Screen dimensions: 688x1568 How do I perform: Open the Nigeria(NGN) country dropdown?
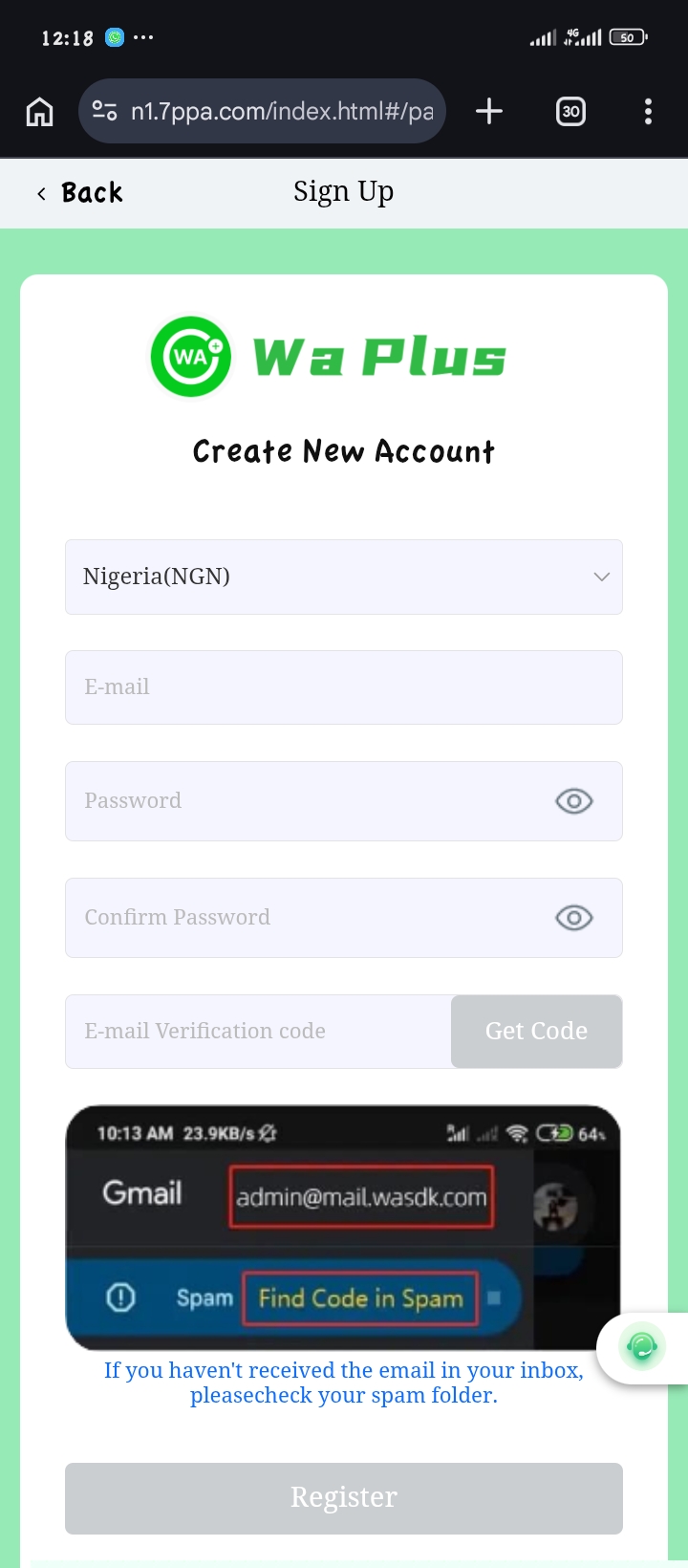coord(343,577)
